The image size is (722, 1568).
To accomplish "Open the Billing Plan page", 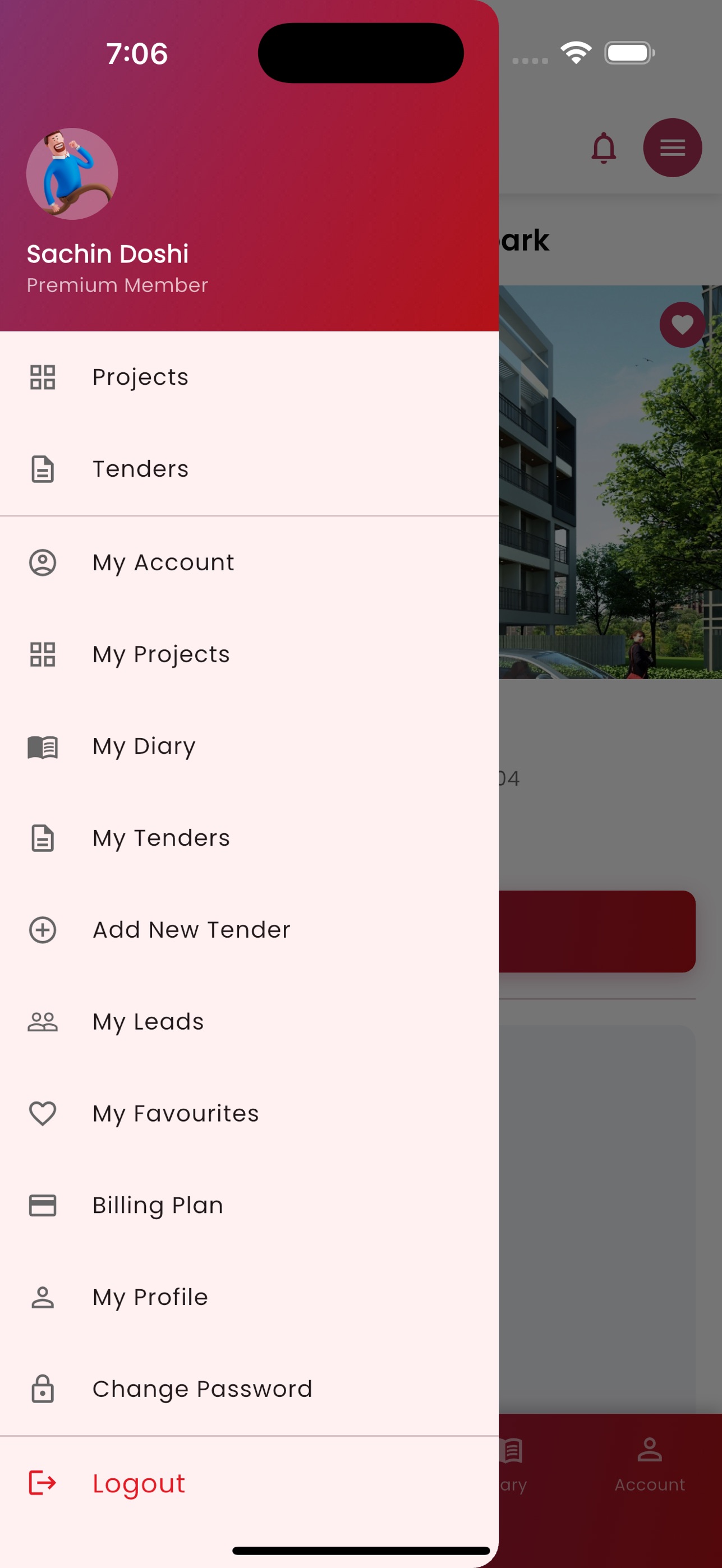I will 249,1206.
